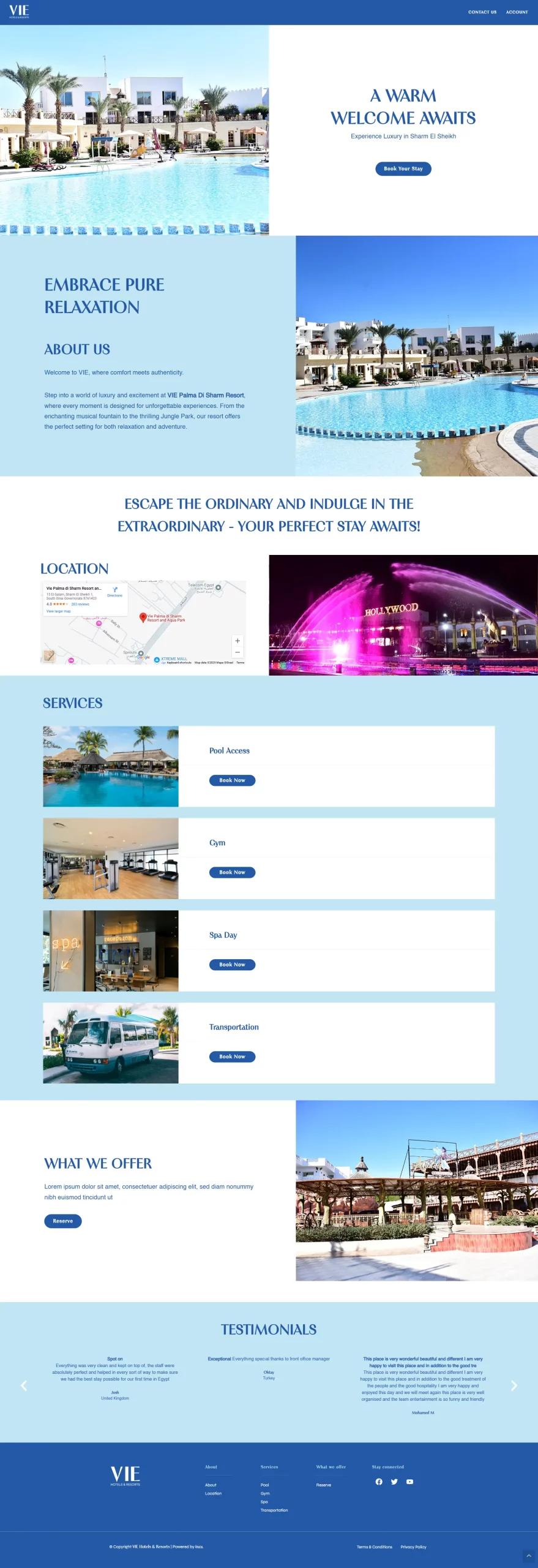Zoom in on the map
Image resolution: width=538 pixels, height=1568 pixels.
[x=237, y=641]
